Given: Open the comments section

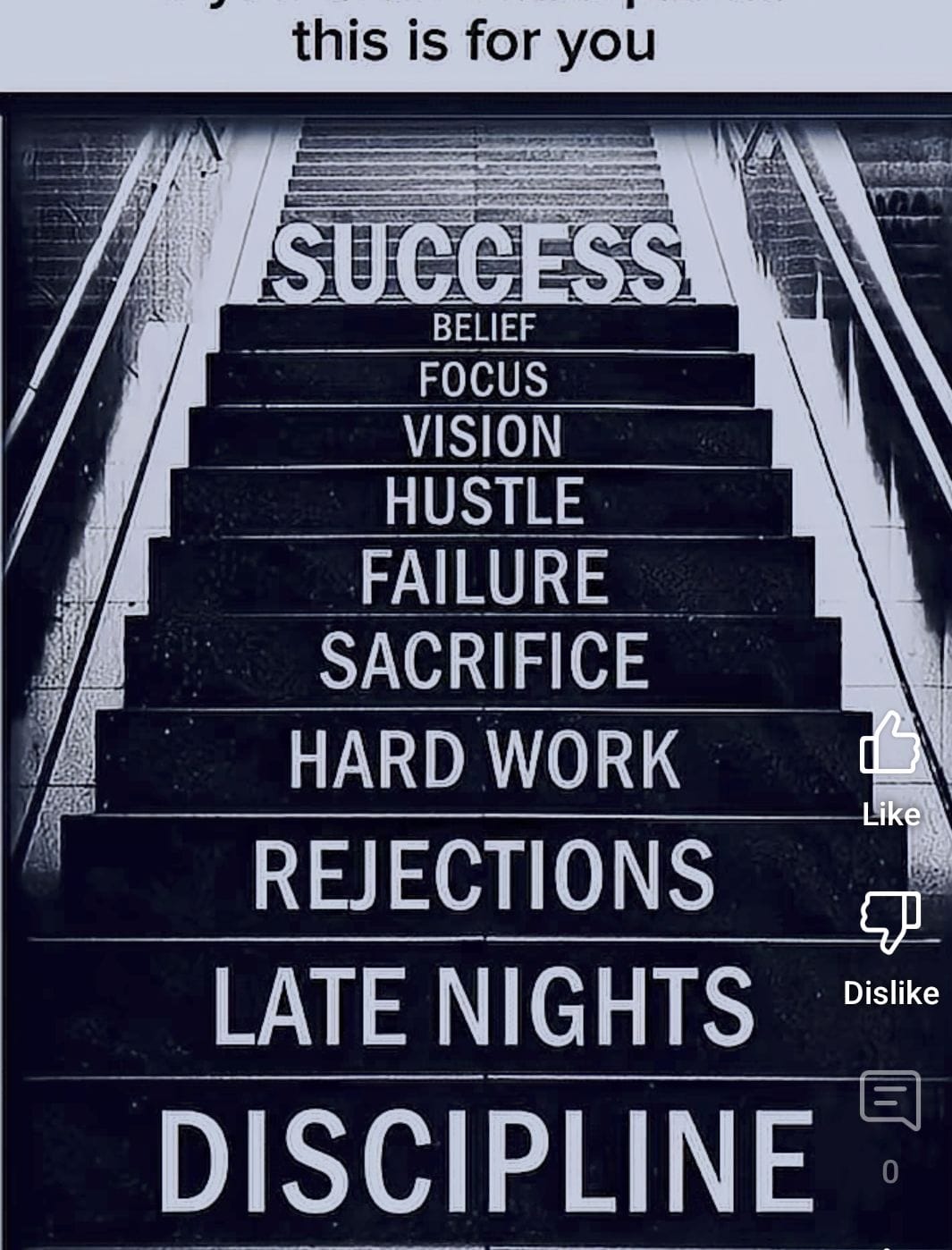Looking at the screenshot, I should click(890, 1100).
